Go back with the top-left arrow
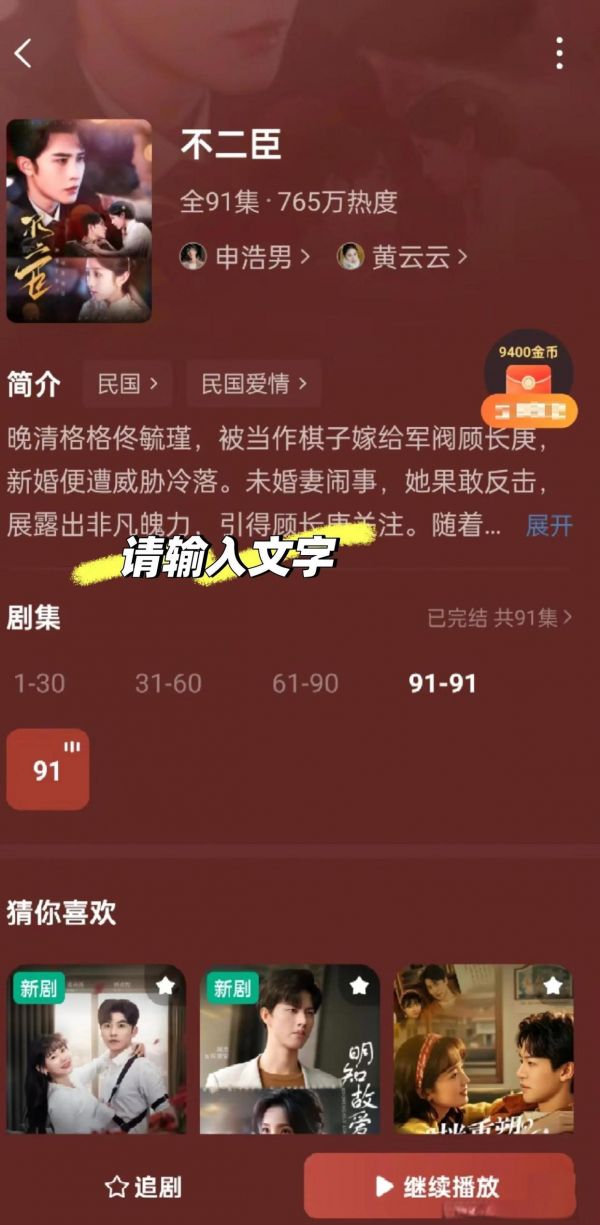Viewport: 600px width, 1225px height. [23, 53]
